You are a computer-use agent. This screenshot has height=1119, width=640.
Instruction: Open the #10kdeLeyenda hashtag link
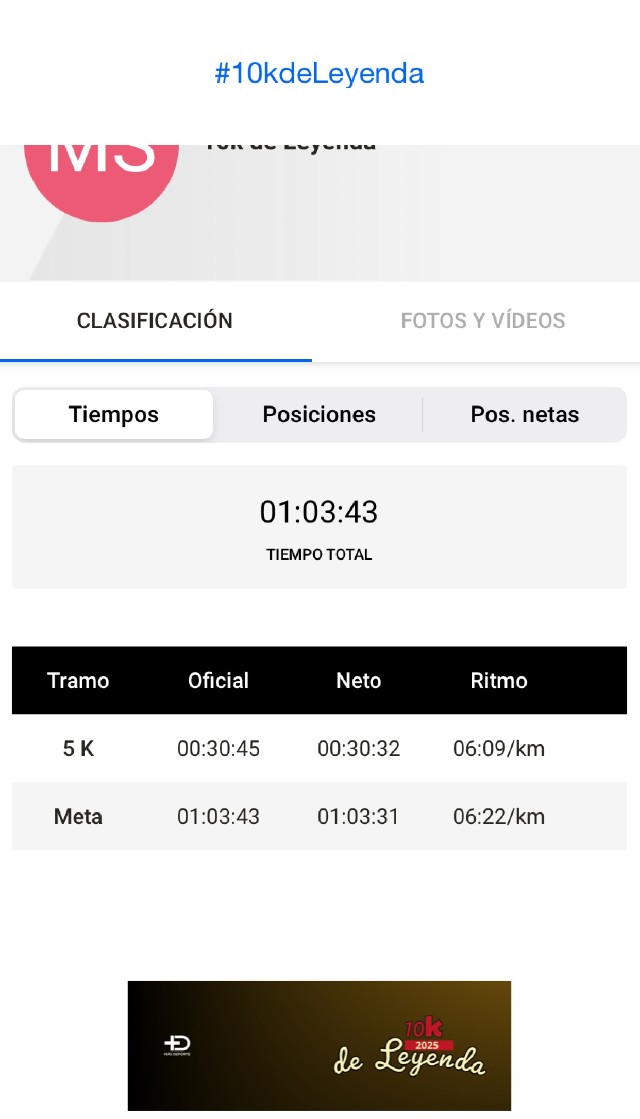pos(319,73)
